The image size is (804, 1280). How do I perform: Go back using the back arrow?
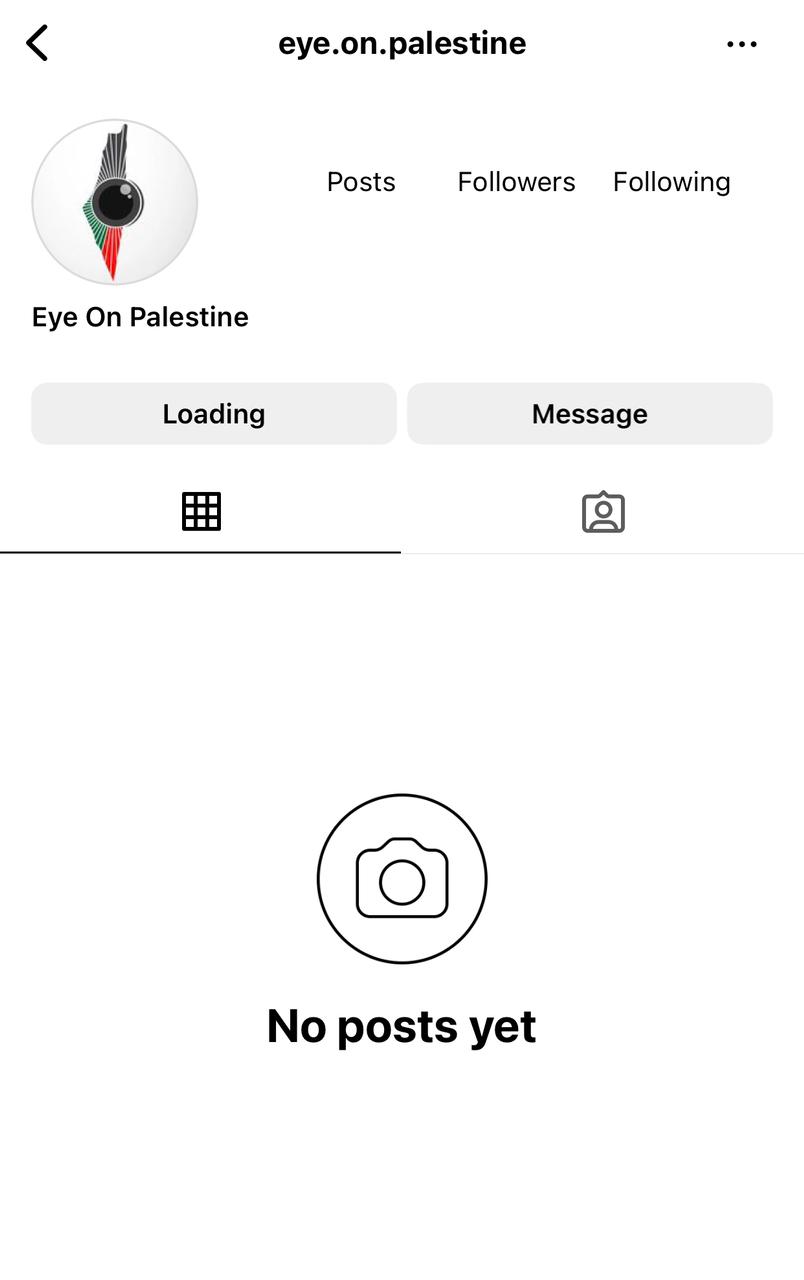(37, 43)
